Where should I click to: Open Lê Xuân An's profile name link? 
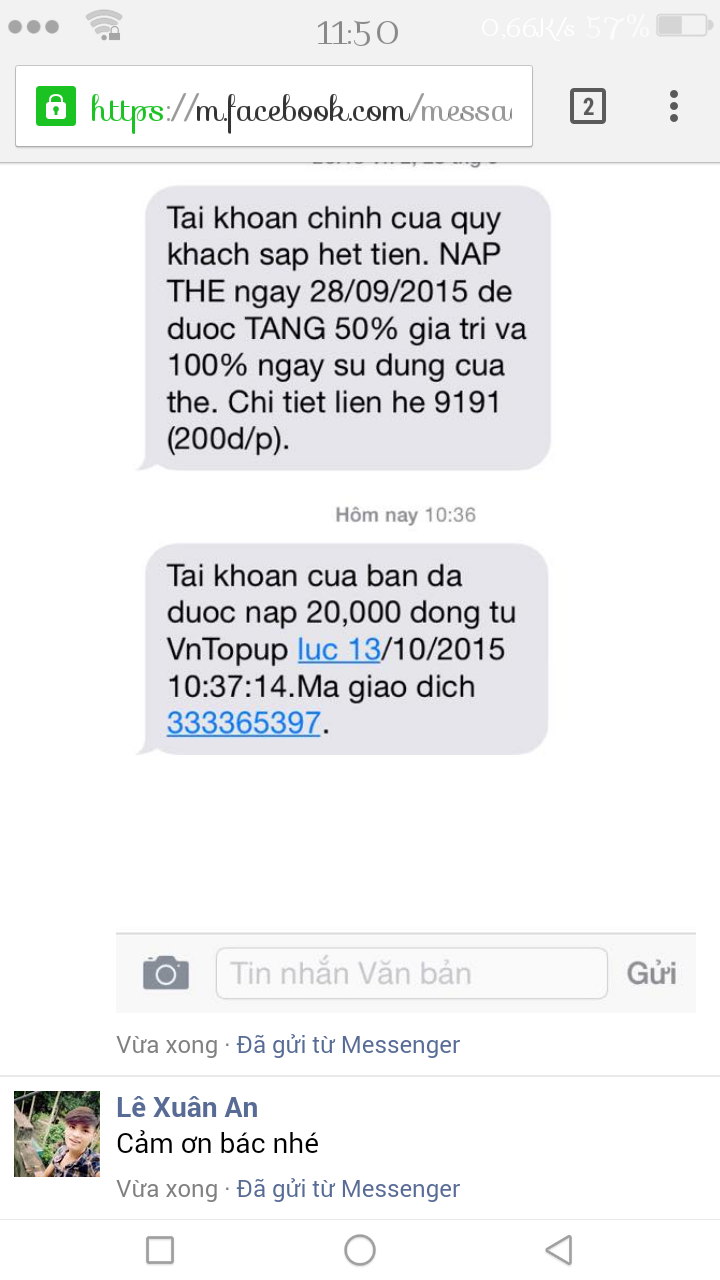[187, 1107]
